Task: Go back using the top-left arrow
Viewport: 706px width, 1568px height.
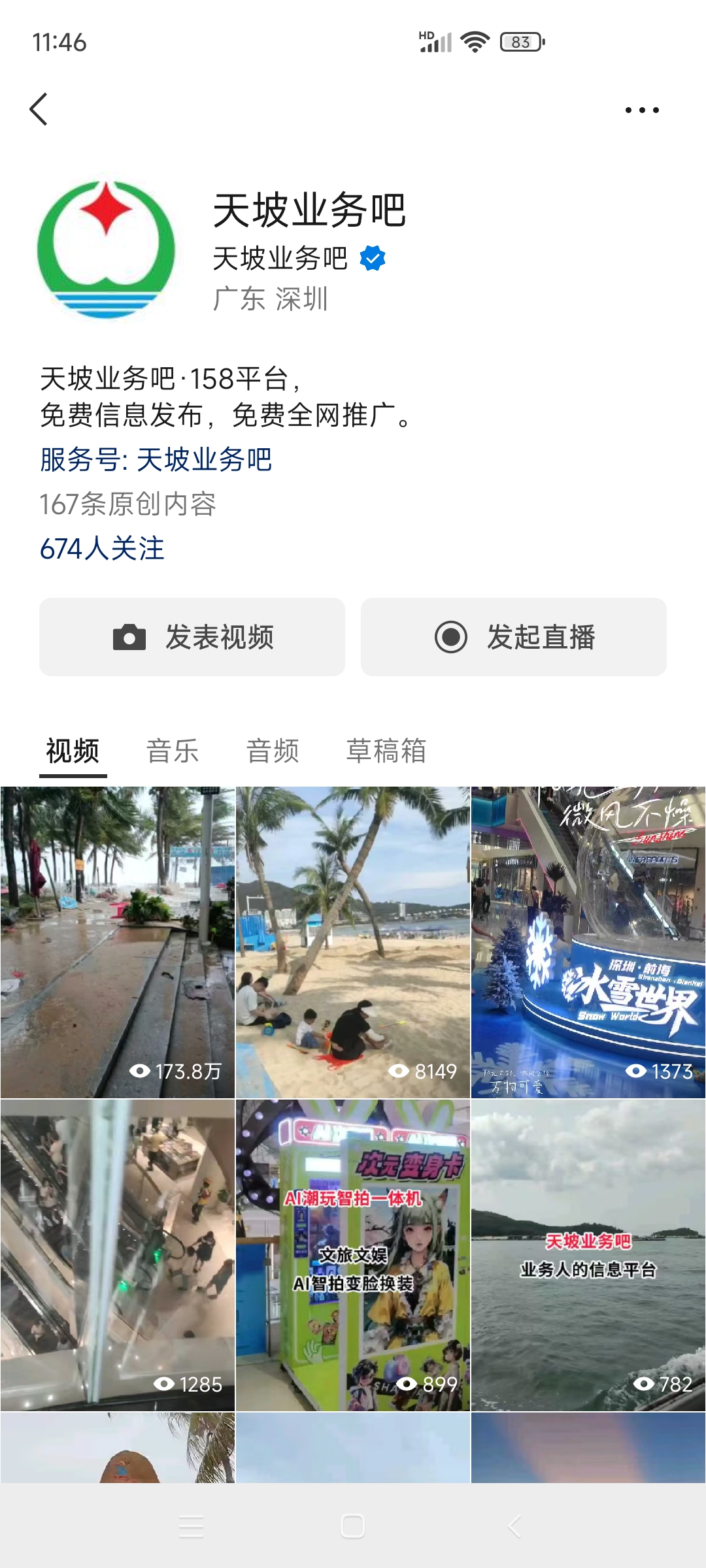Action: 39,109
